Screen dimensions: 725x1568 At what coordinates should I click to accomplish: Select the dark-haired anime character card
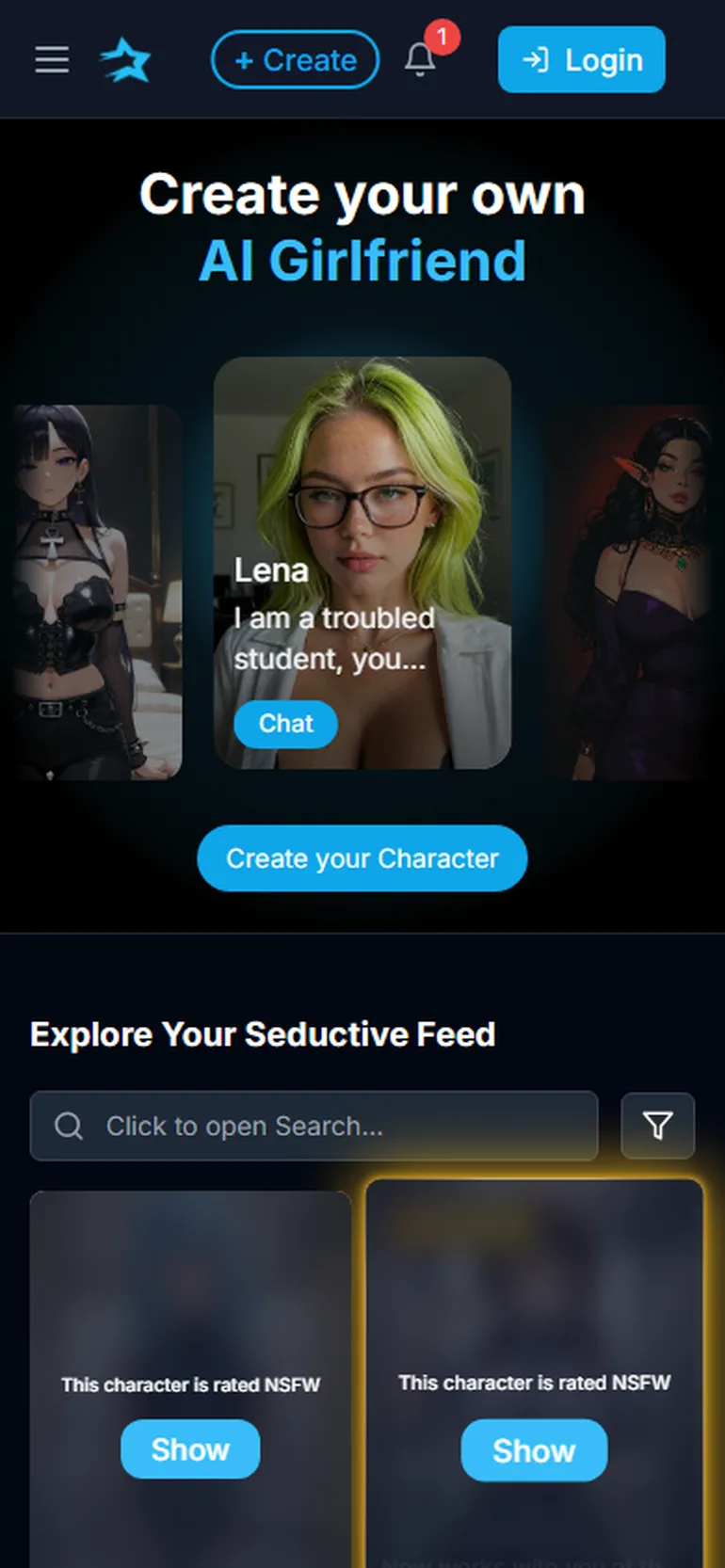coord(98,592)
